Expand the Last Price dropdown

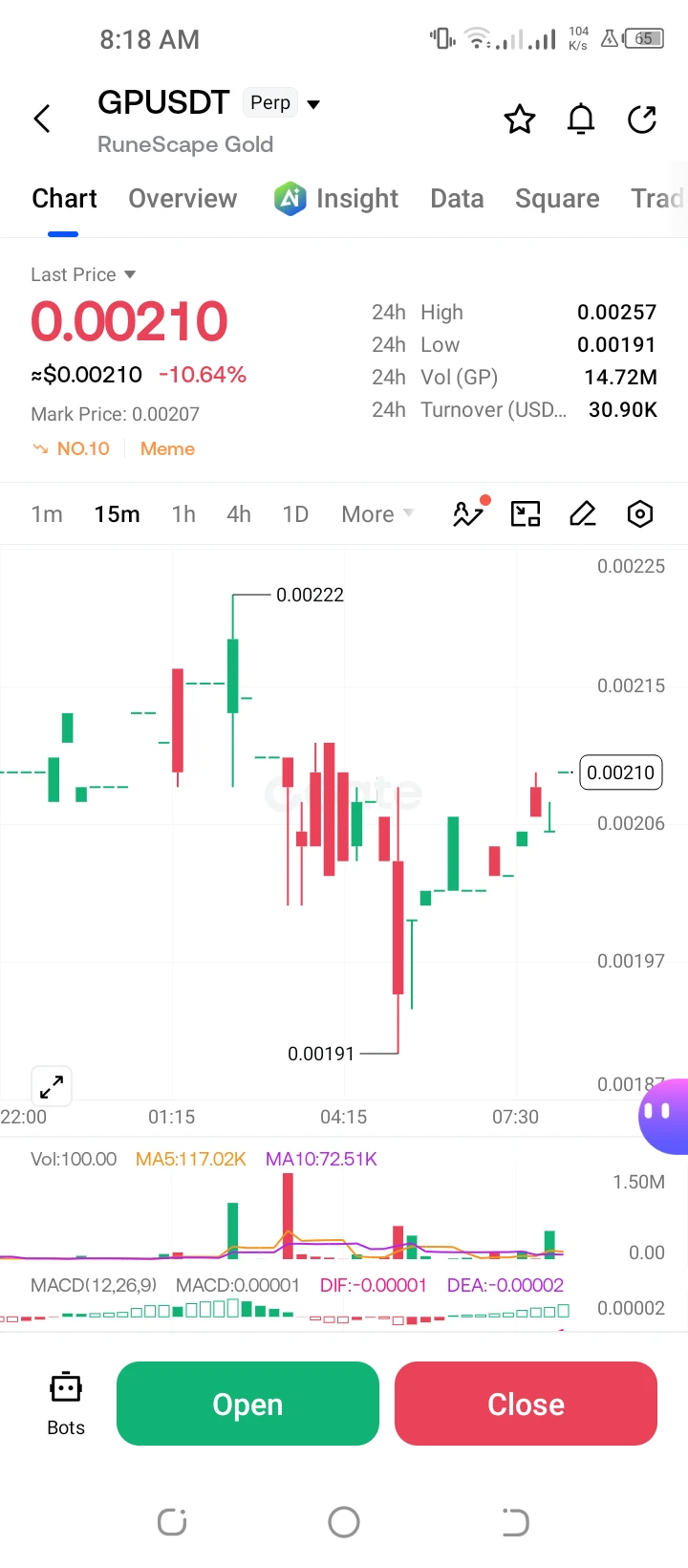[x=83, y=274]
